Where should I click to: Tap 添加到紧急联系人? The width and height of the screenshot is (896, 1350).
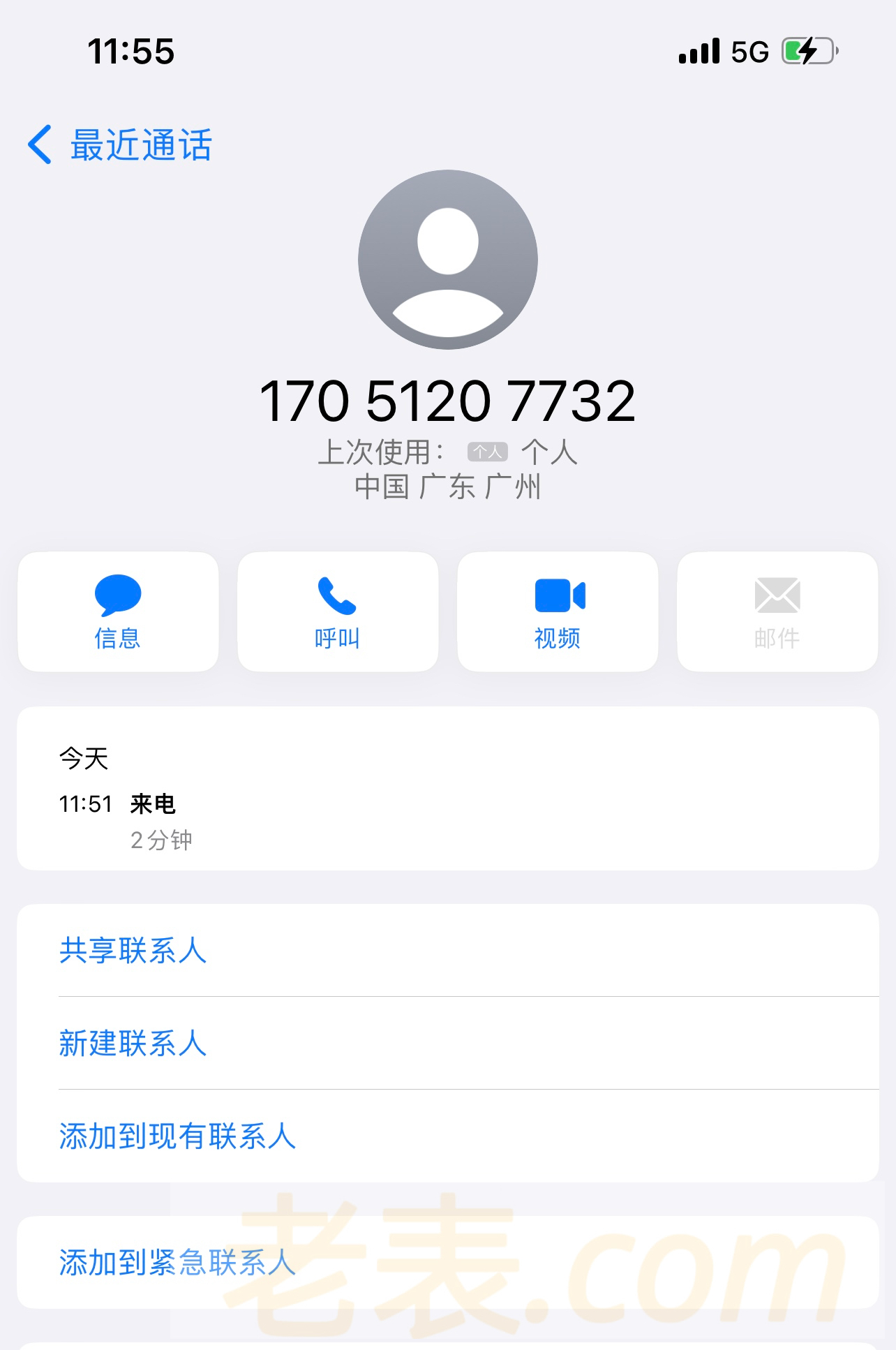coord(177,1262)
